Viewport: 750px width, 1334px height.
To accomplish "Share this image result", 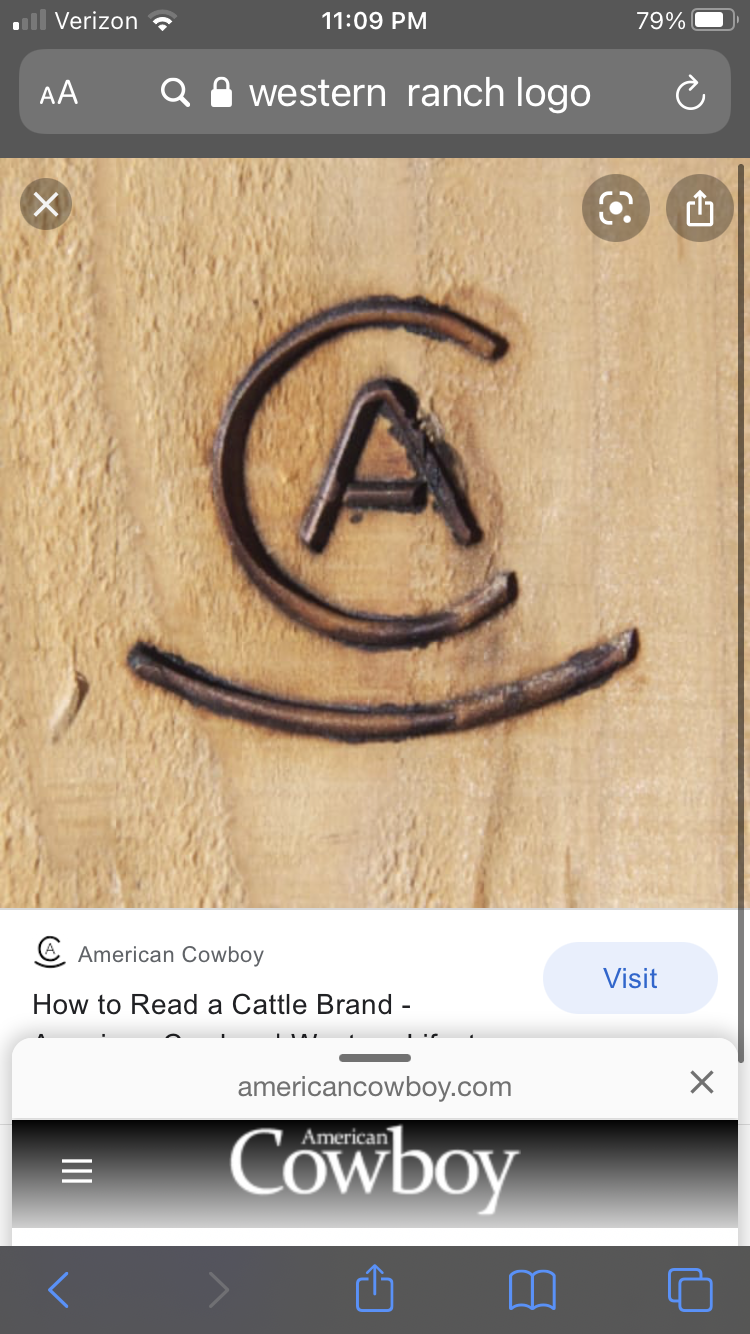I will (x=700, y=208).
